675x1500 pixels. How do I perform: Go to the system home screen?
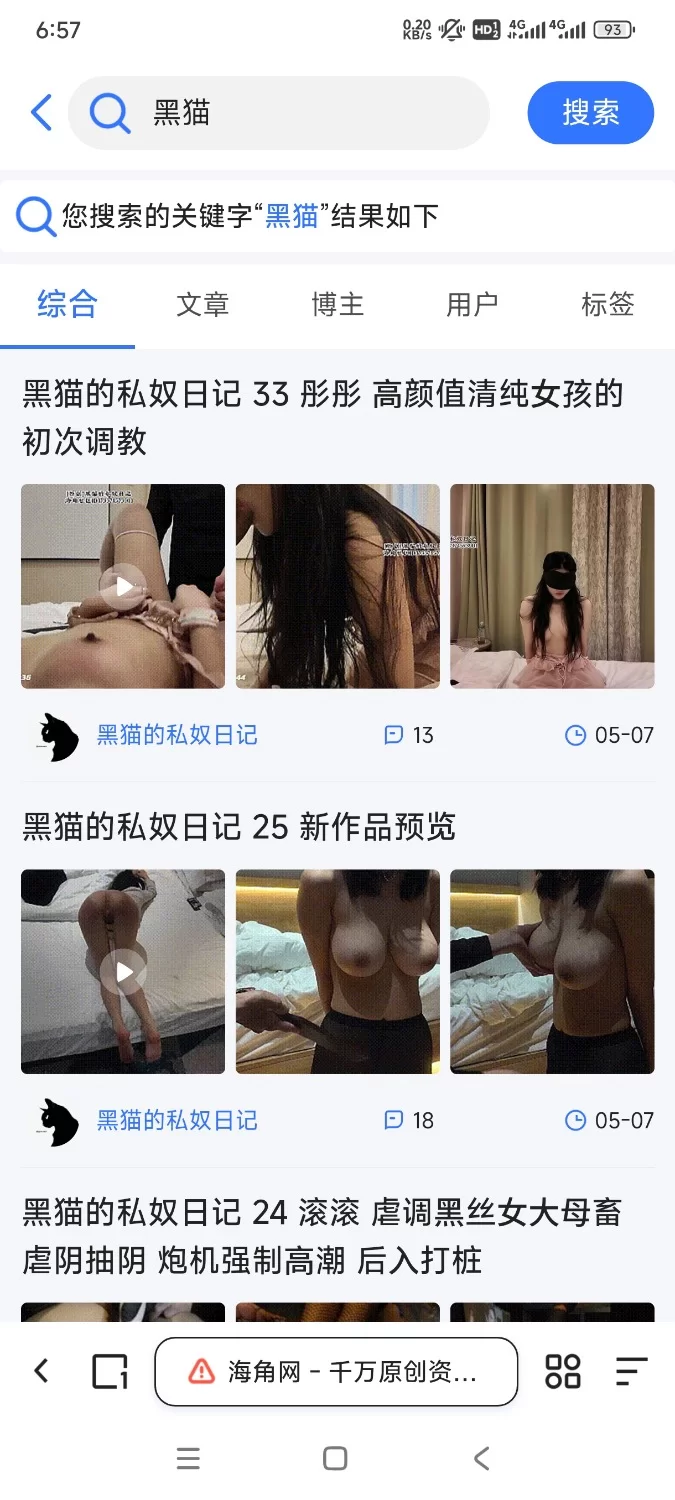(336, 1458)
